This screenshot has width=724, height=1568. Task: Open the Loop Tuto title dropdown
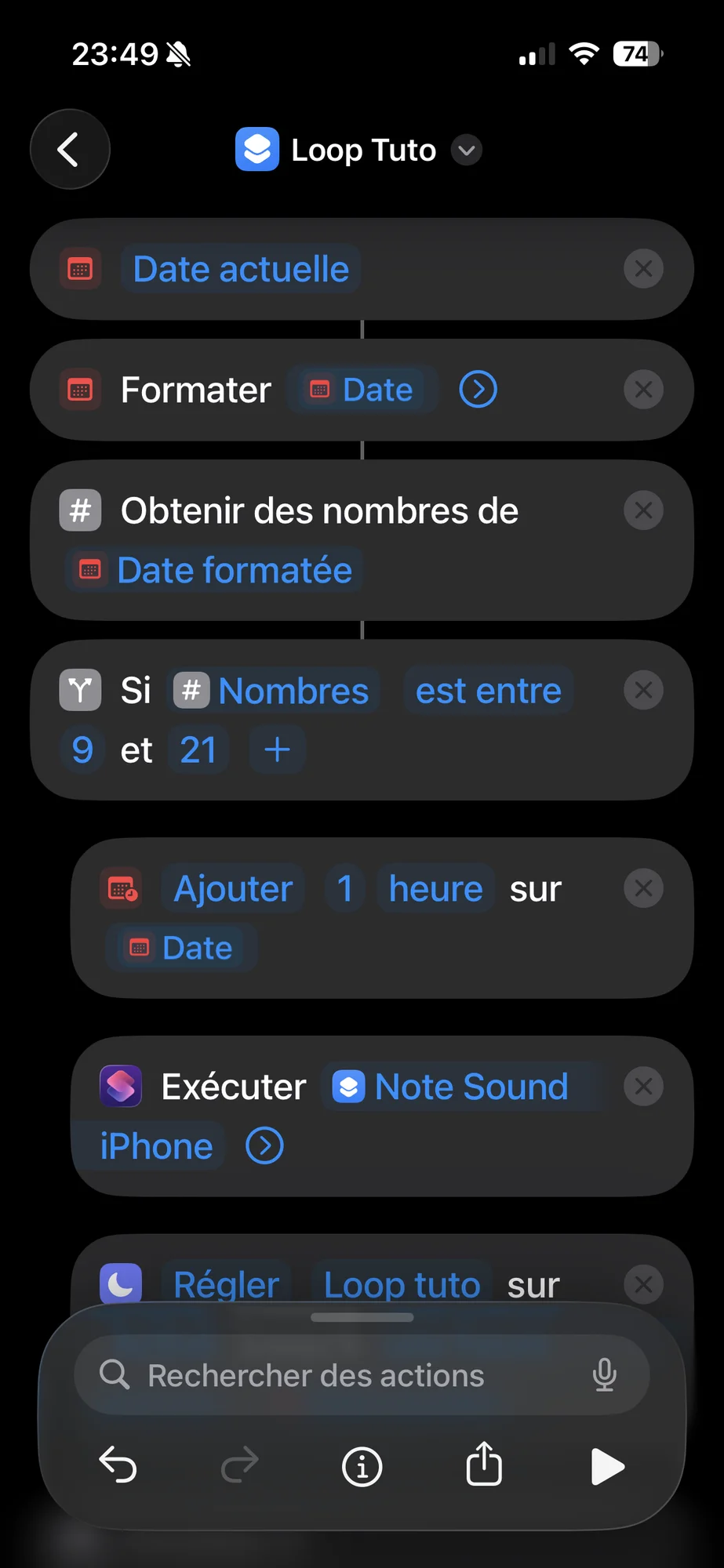pyautogui.click(x=467, y=150)
